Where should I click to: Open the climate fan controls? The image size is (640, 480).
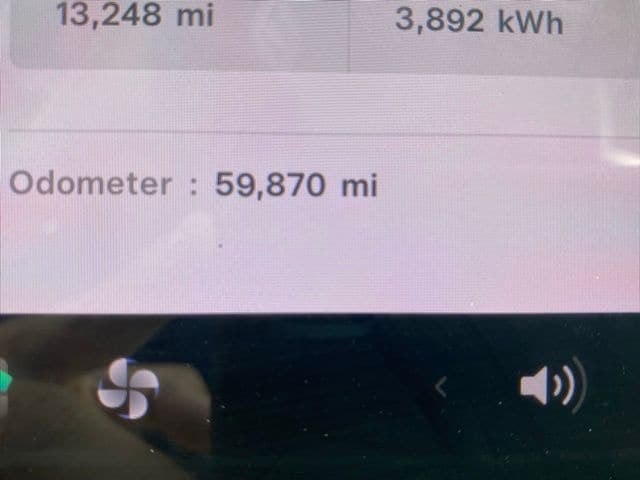click(128, 388)
